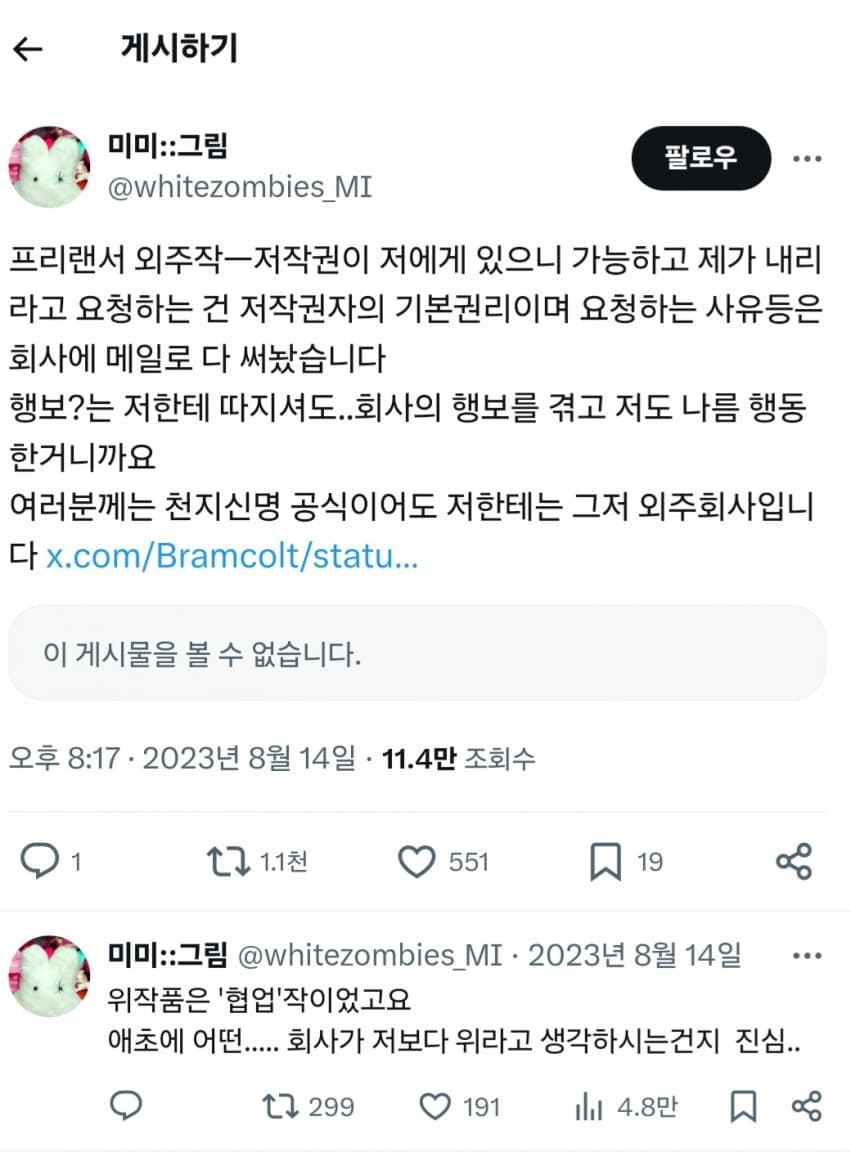This screenshot has width=850, height=1170.
Task: Bookmark the main post with 19 bookmarks
Action: pos(606,862)
